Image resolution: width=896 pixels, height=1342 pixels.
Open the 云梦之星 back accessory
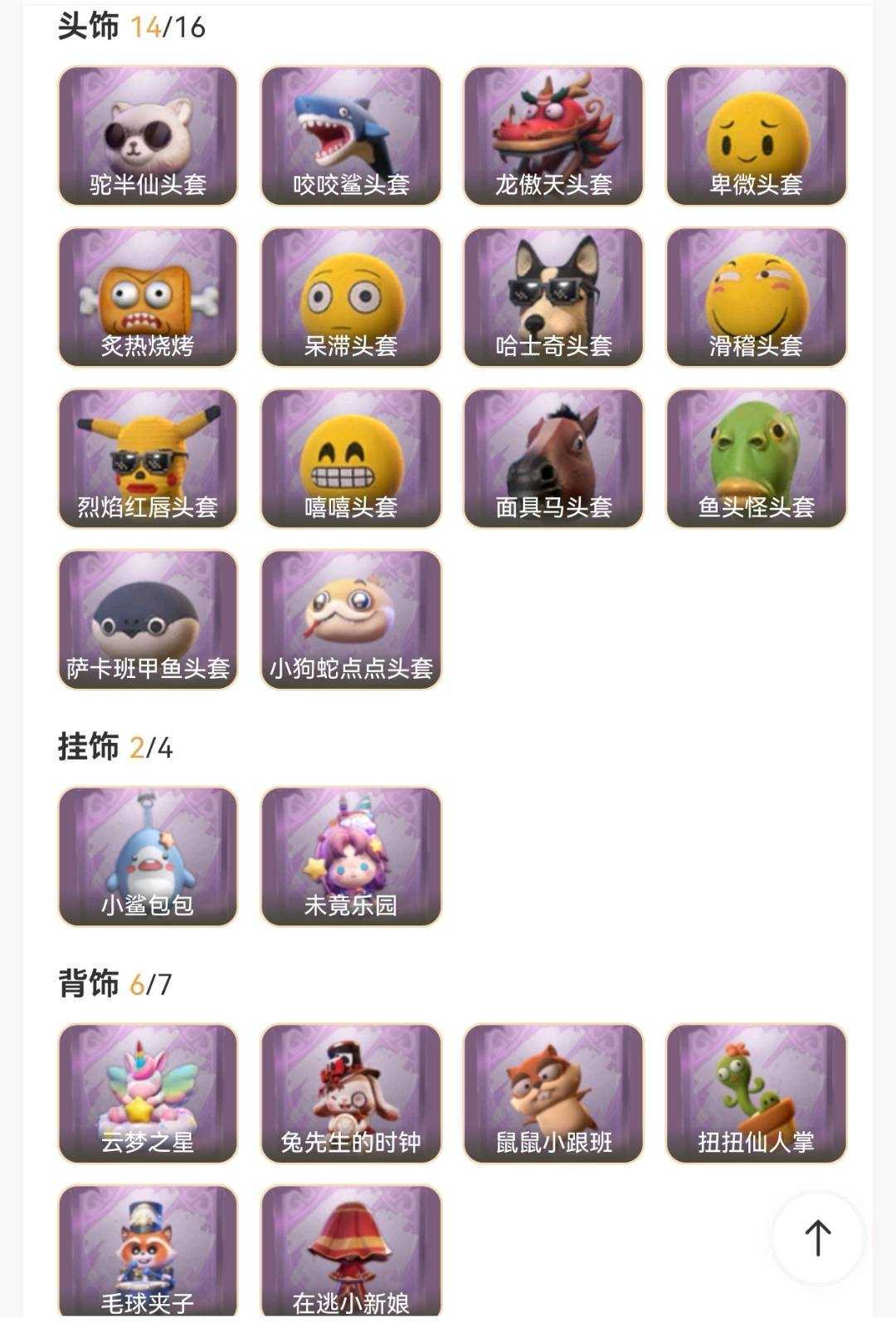pyautogui.click(x=148, y=1093)
